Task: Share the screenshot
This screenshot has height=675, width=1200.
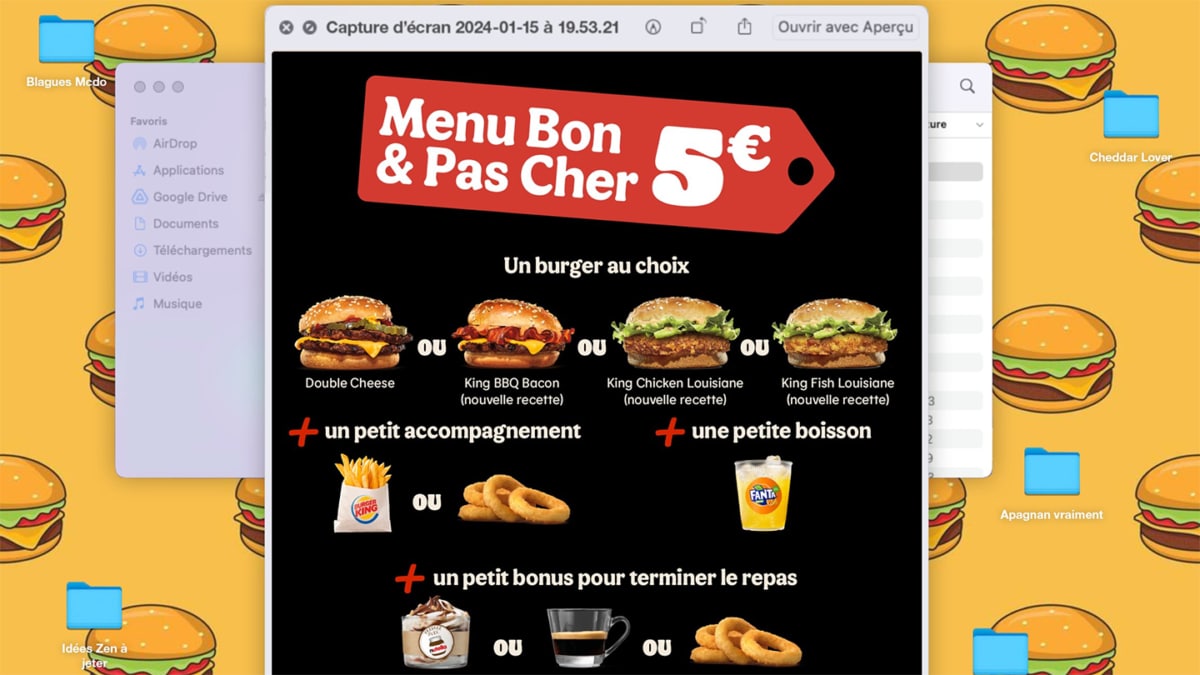Action: [x=744, y=27]
